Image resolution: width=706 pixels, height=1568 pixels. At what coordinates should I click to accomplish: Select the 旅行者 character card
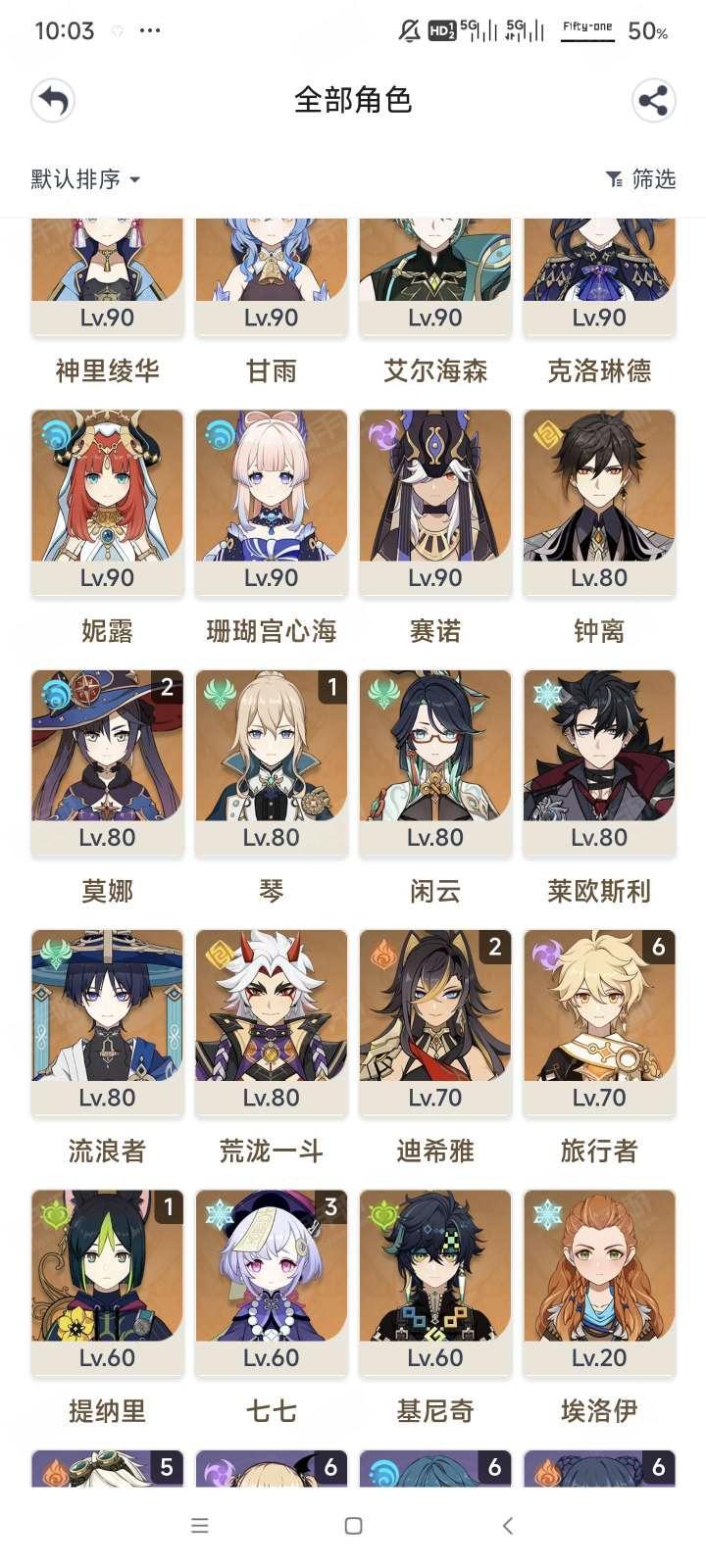(x=599, y=1021)
